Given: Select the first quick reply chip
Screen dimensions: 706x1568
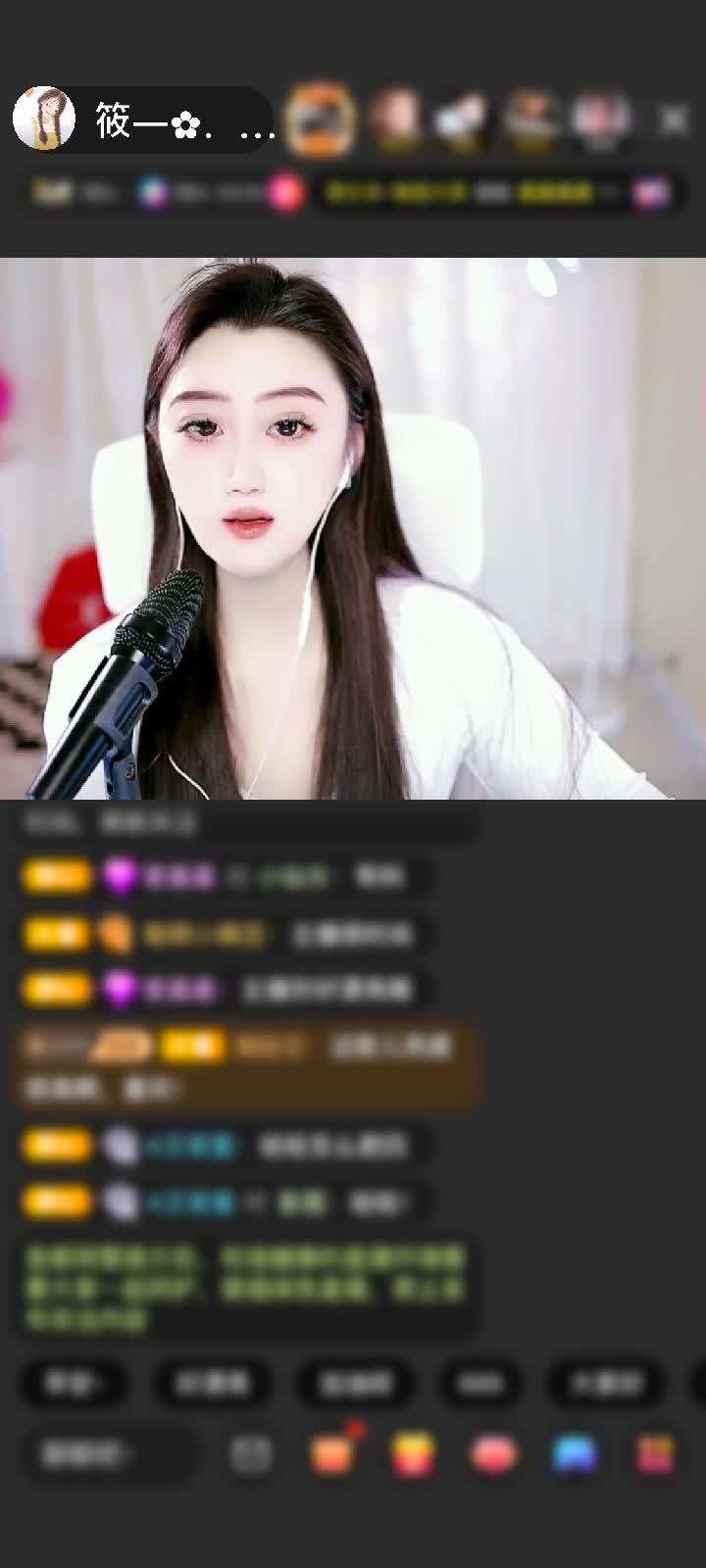Looking at the screenshot, I should pyautogui.click(x=74, y=1383).
